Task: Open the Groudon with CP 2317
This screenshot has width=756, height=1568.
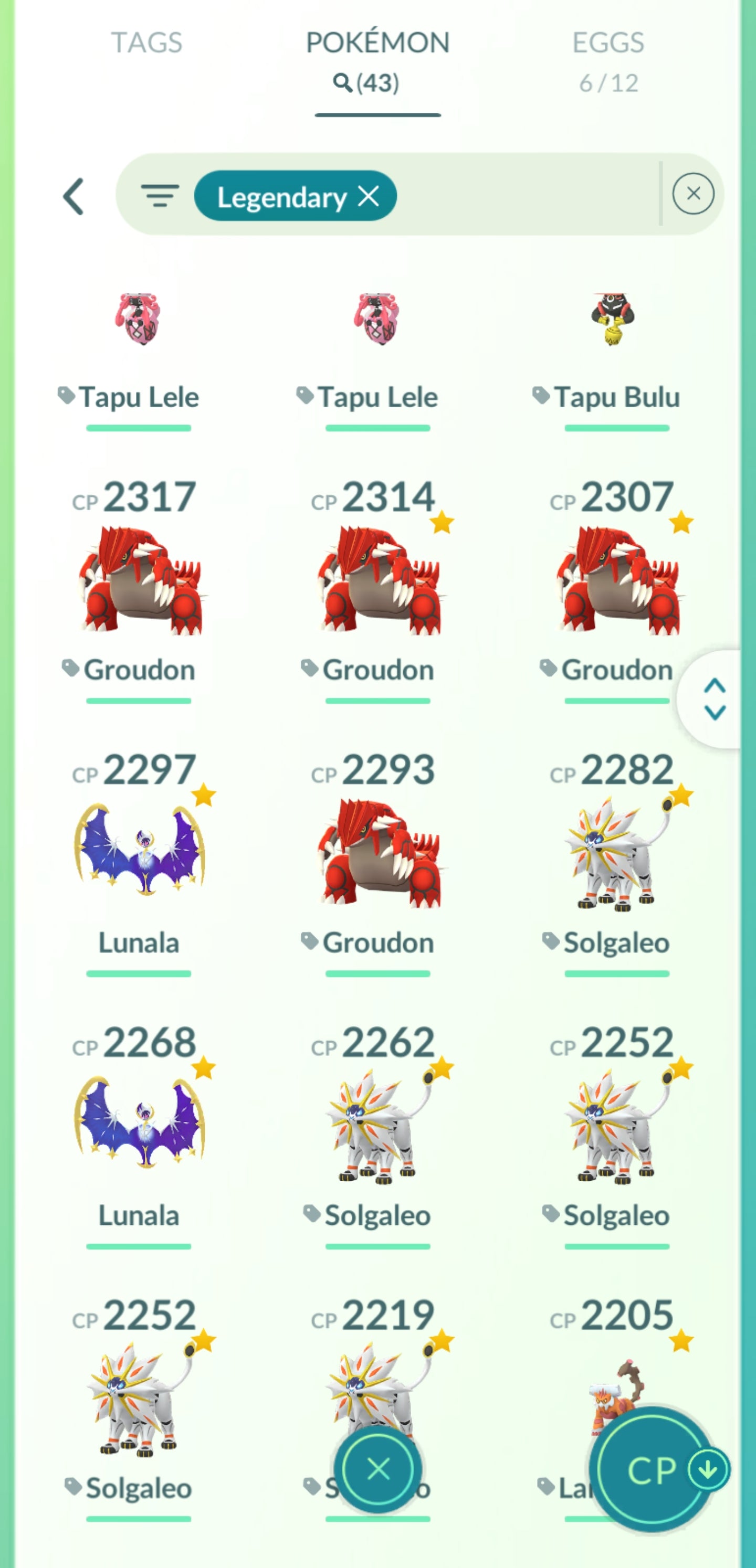Action: 140,581
